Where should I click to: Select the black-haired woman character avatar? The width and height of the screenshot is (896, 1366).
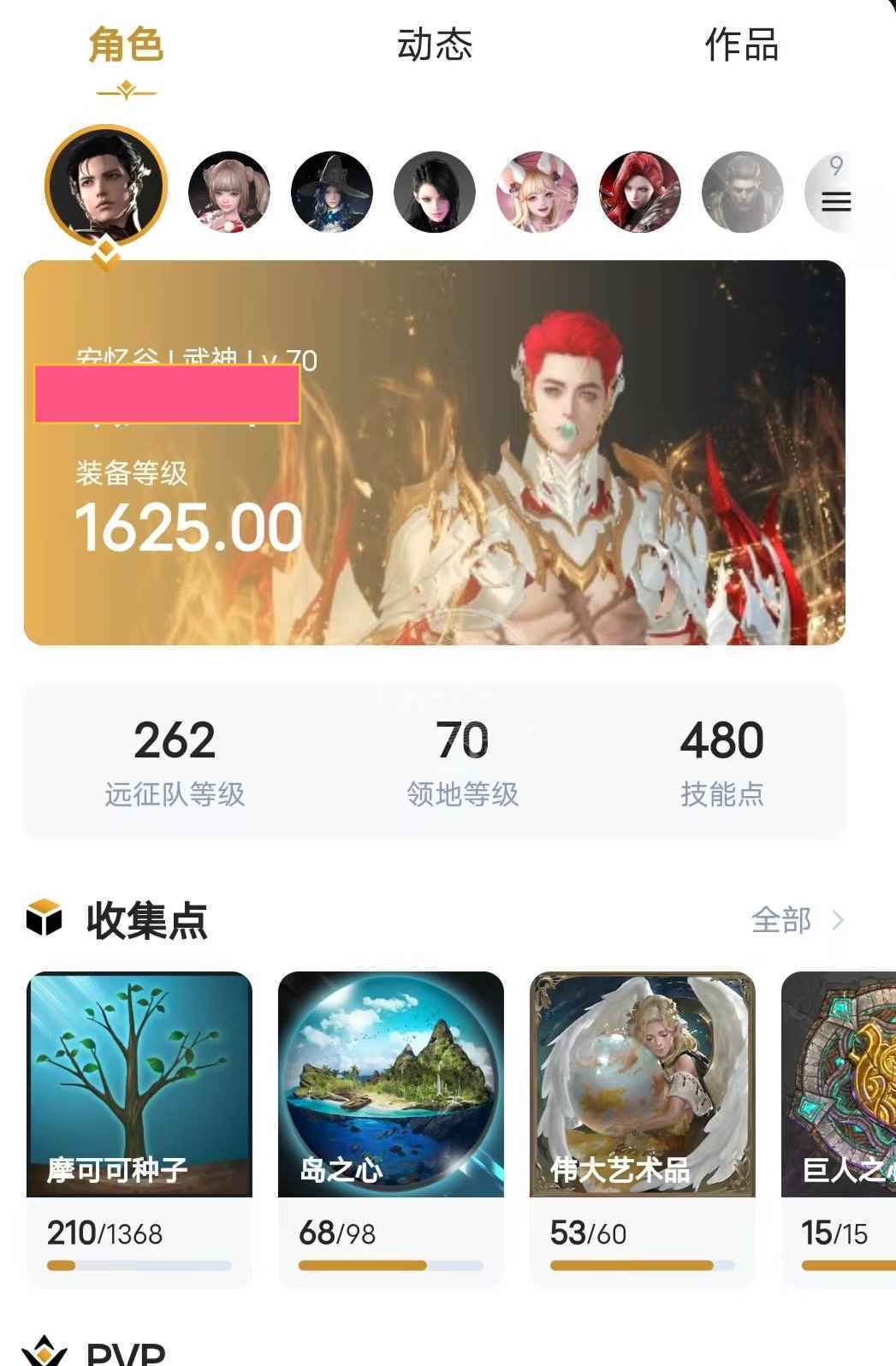coord(434,193)
